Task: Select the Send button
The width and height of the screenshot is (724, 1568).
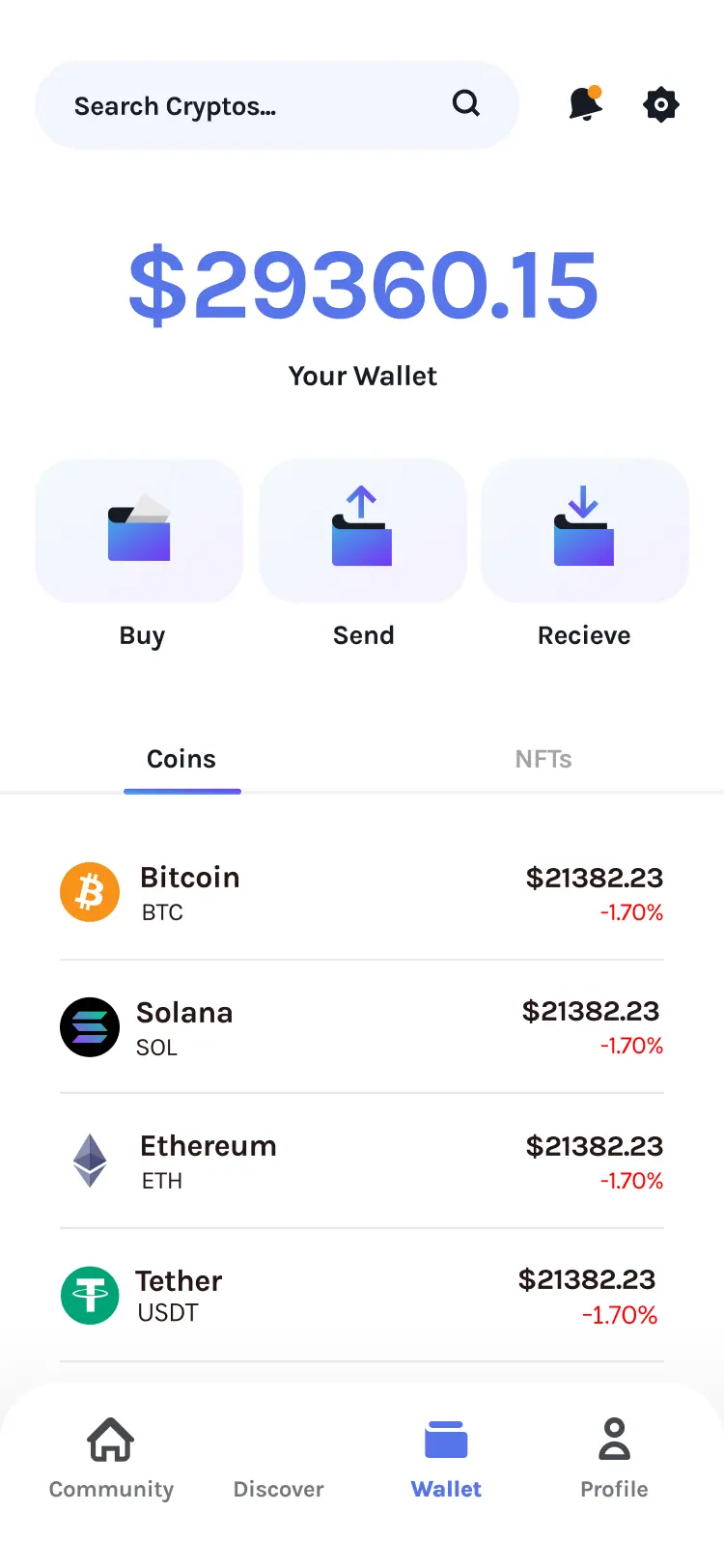Action: tap(363, 532)
